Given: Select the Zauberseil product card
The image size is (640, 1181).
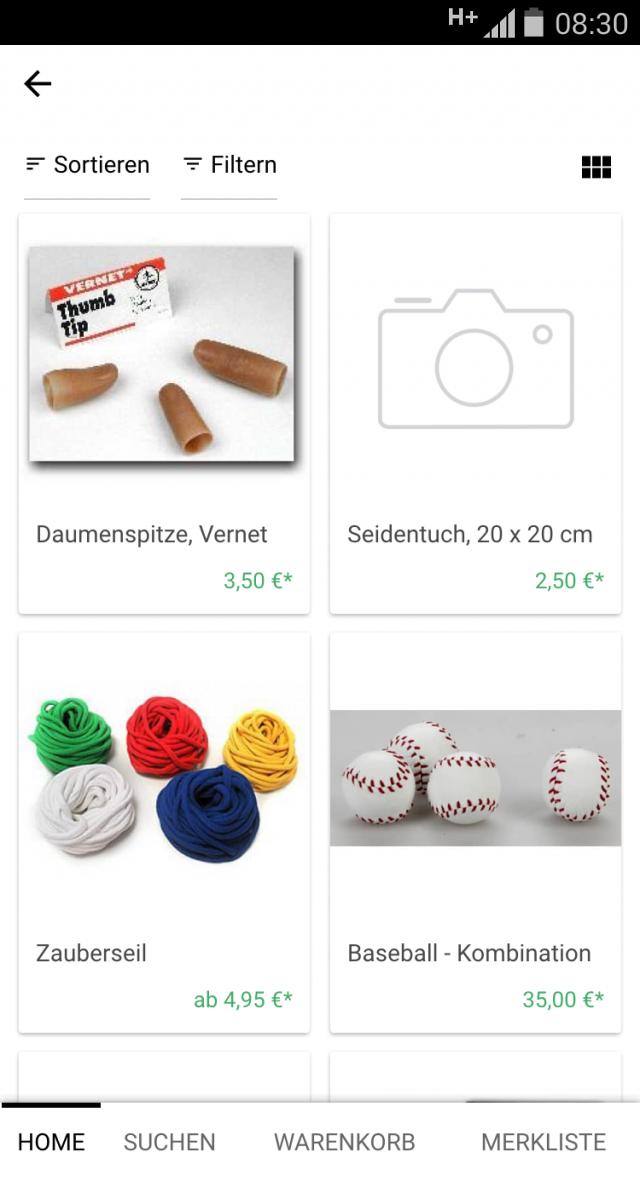Looking at the screenshot, I should (x=164, y=832).
